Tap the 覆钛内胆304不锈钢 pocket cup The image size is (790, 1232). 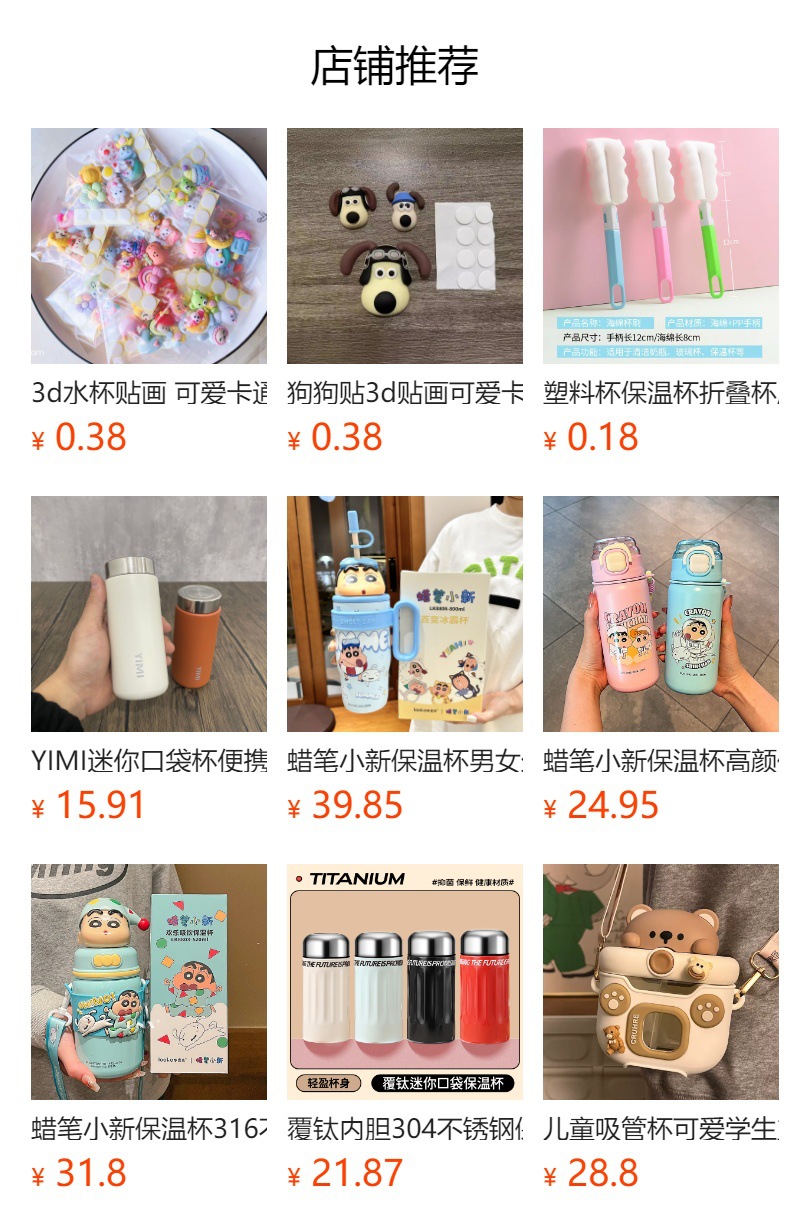pyautogui.click(x=405, y=982)
